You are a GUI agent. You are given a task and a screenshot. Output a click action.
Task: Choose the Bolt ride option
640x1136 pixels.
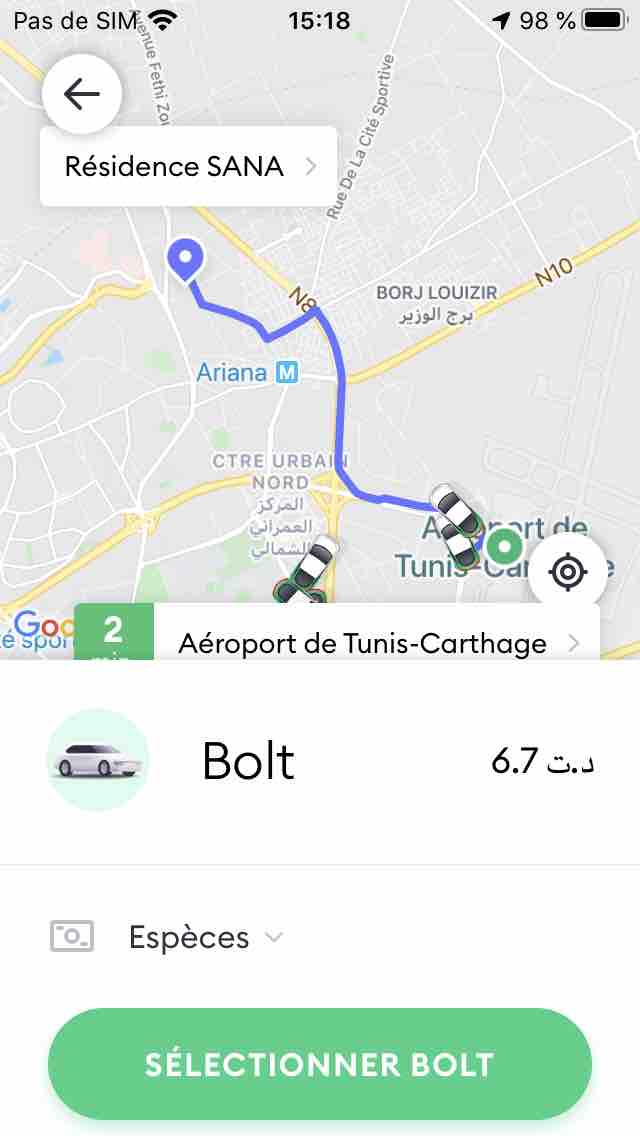pyautogui.click(x=320, y=761)
